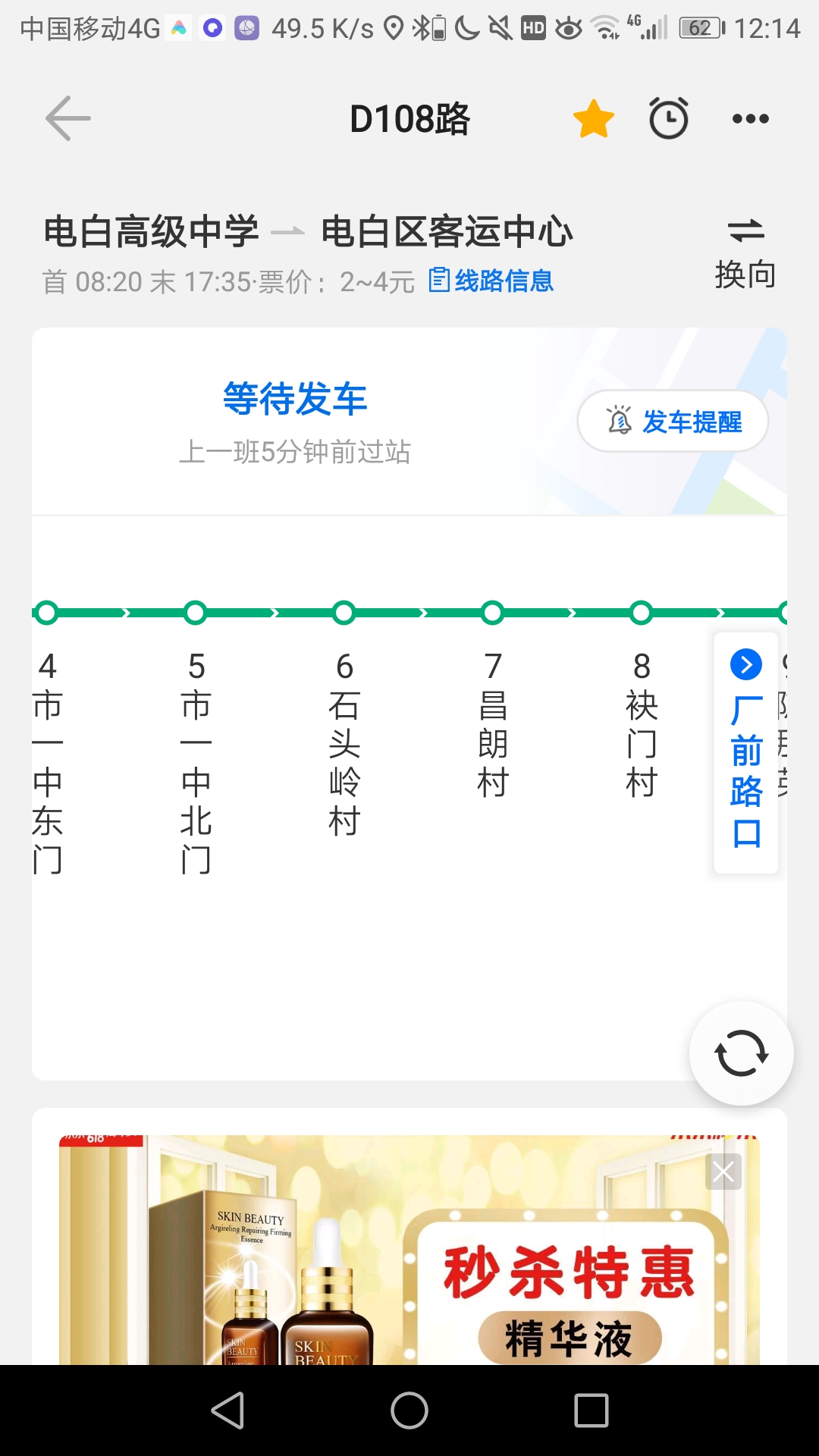Select stop 4 市一中东门
This screenshot has width=819, height=1456.
coord(47,758)
